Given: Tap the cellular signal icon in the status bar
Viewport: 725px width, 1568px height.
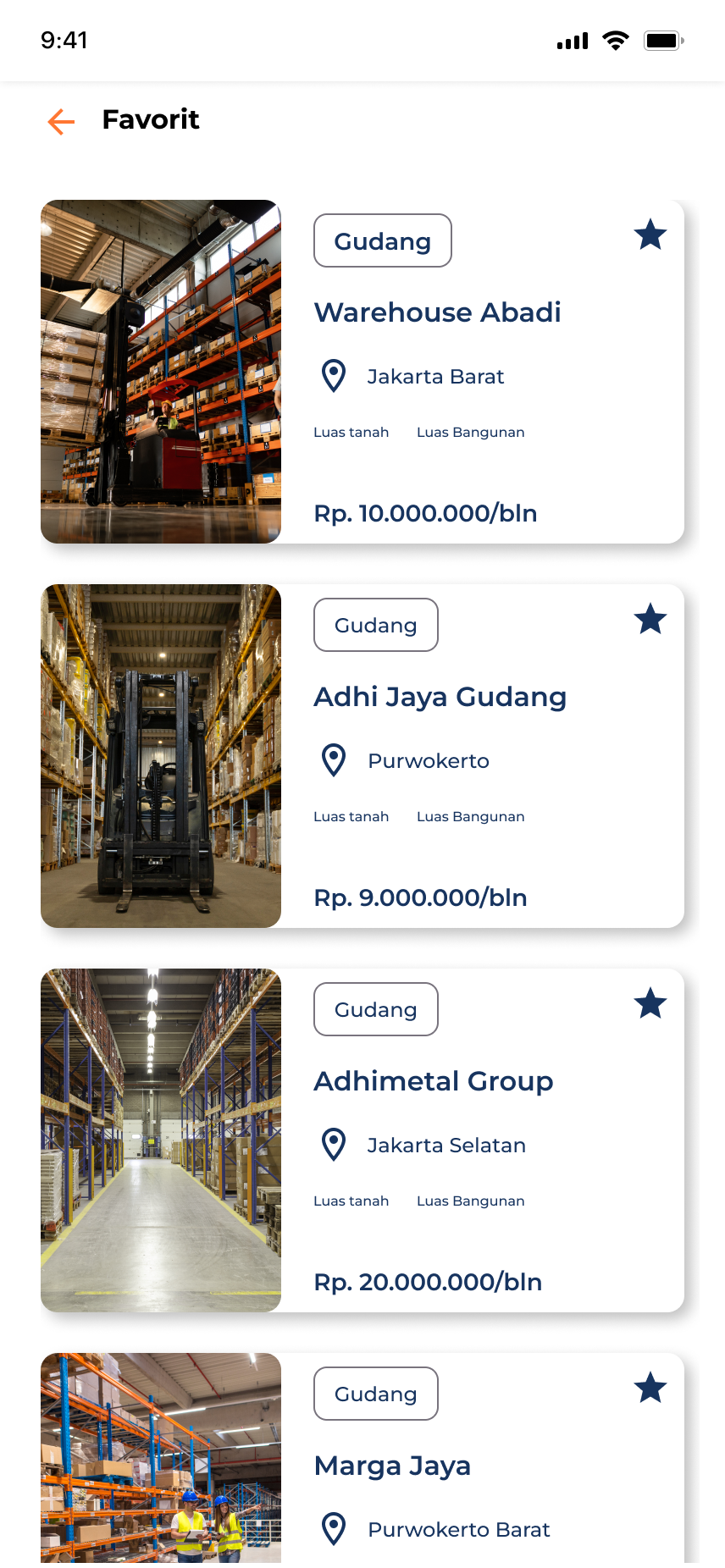Looking at the screenshot, I should [x=572, y=39].
